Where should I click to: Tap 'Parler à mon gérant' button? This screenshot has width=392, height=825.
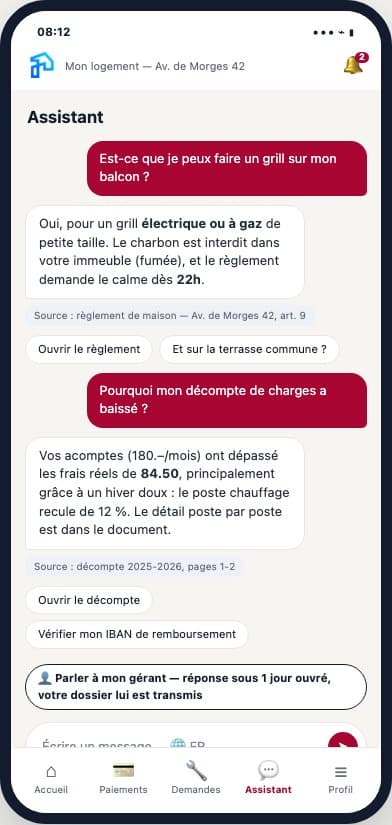click(196, 687)
